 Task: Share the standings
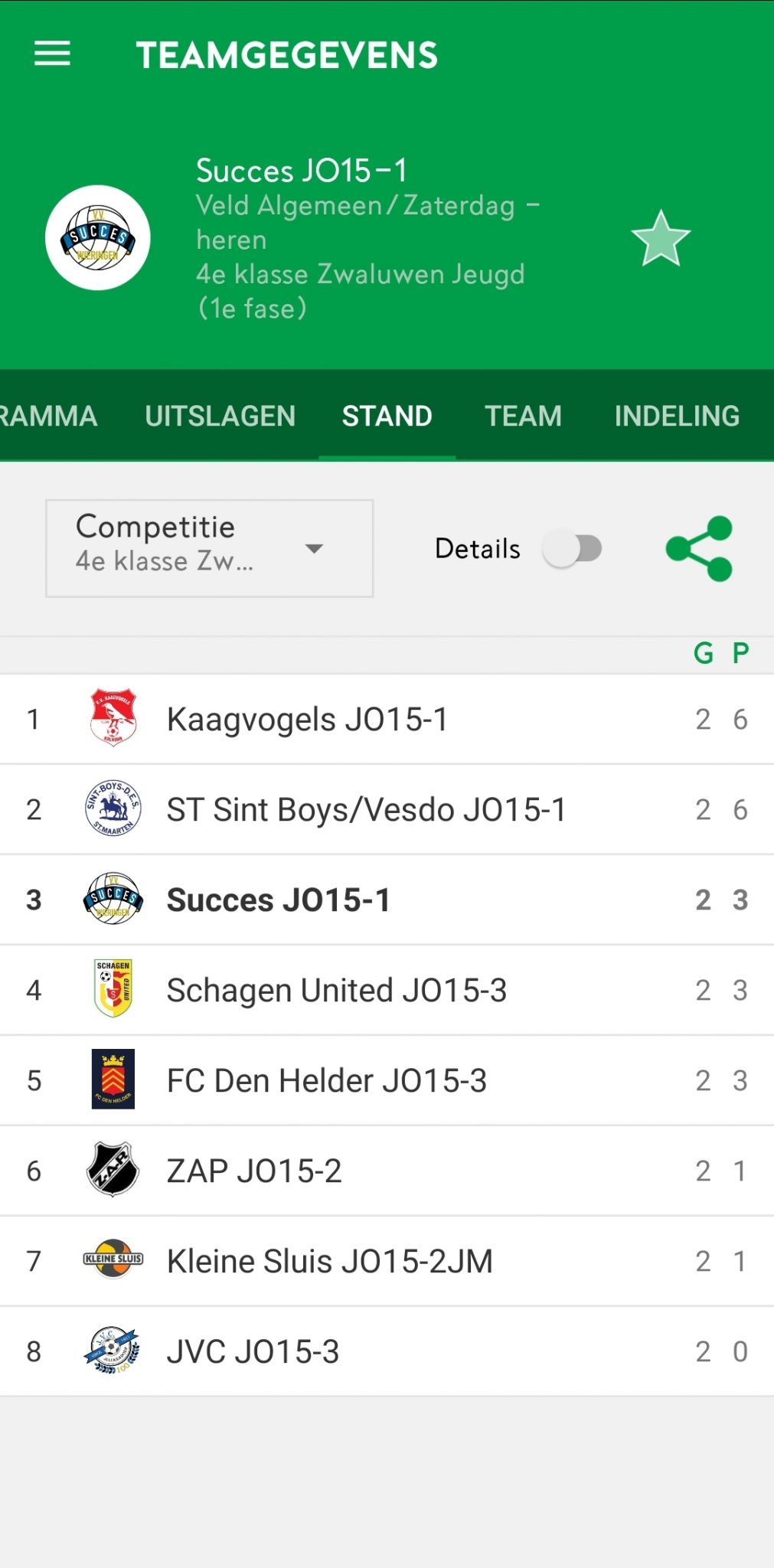pos(700,549)
